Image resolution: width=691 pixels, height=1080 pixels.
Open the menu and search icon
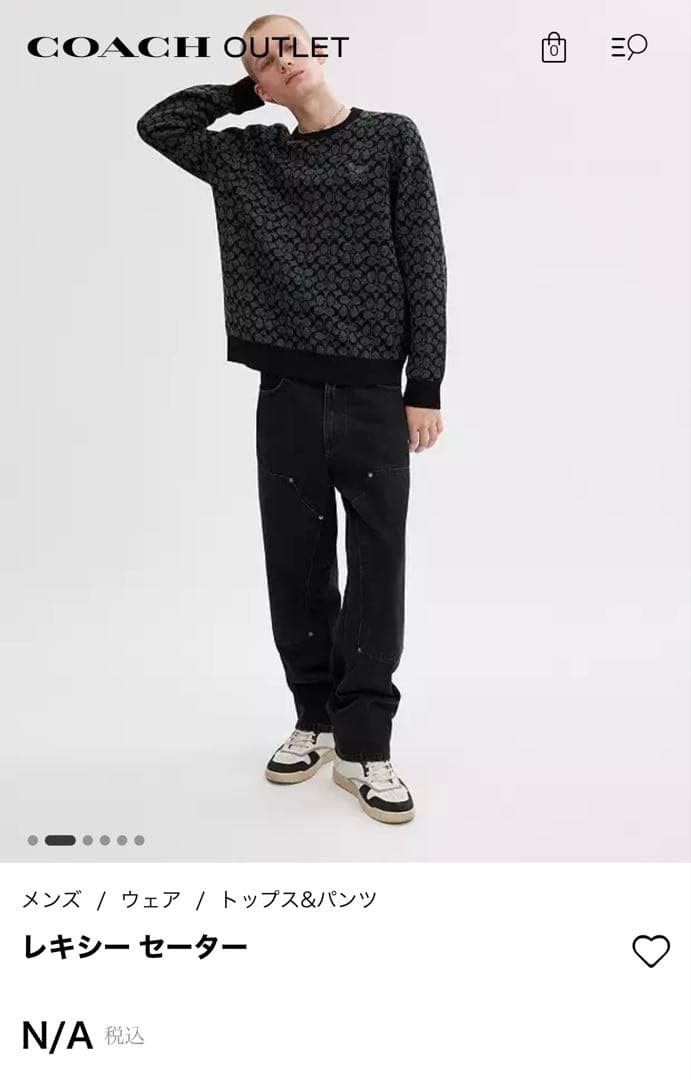tap(629, 47)
